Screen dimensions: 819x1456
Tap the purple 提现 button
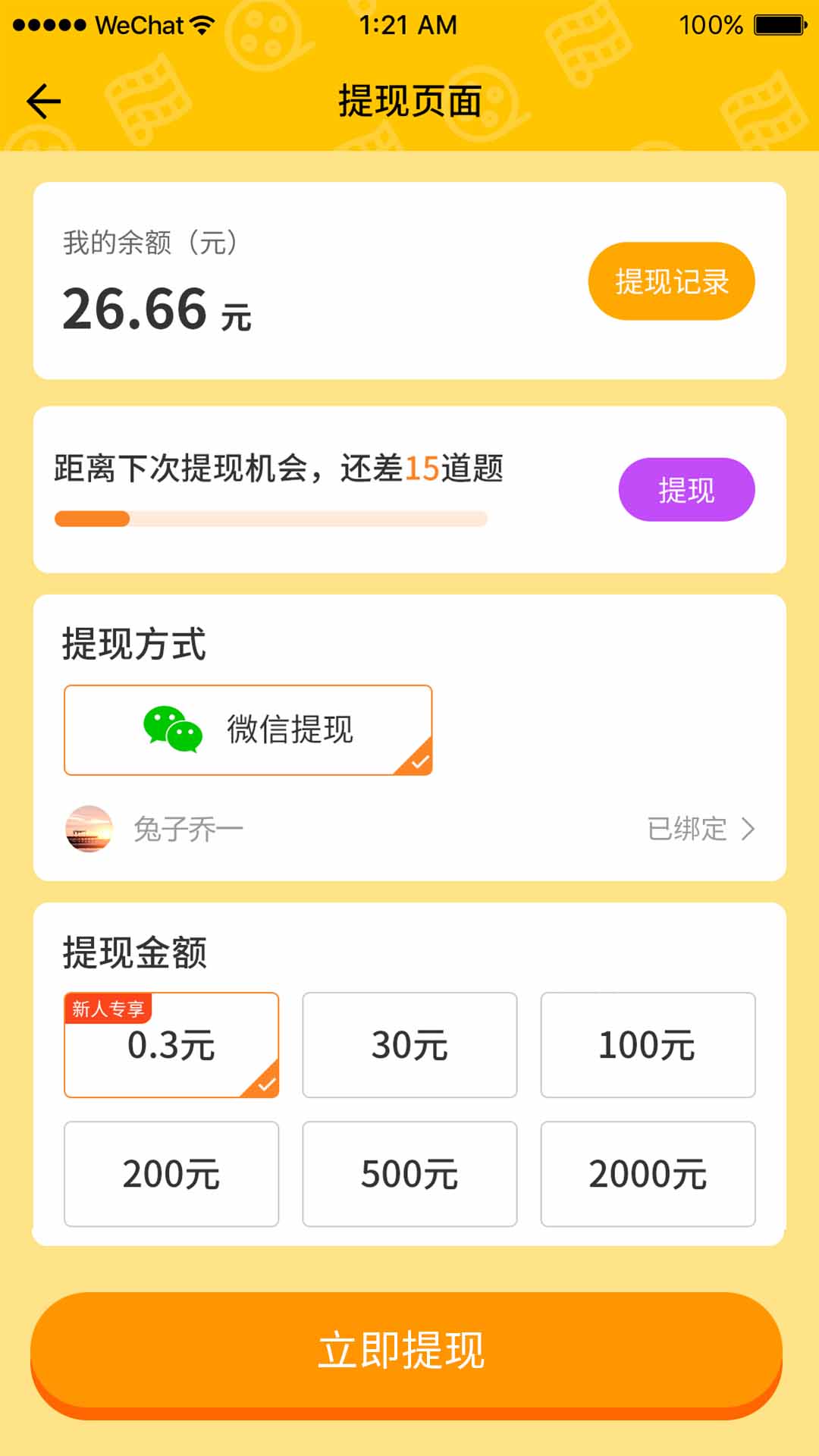[686, 490]
